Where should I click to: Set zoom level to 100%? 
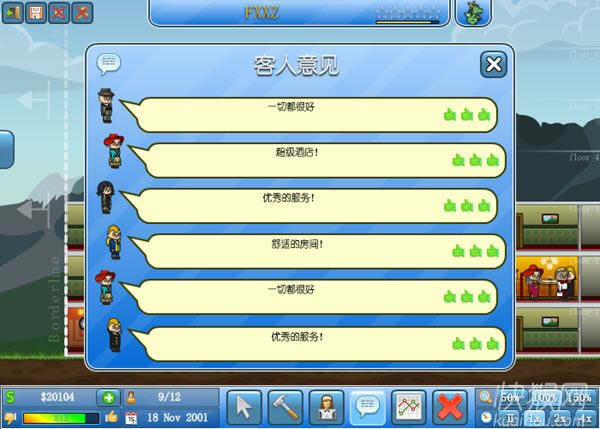545,397
